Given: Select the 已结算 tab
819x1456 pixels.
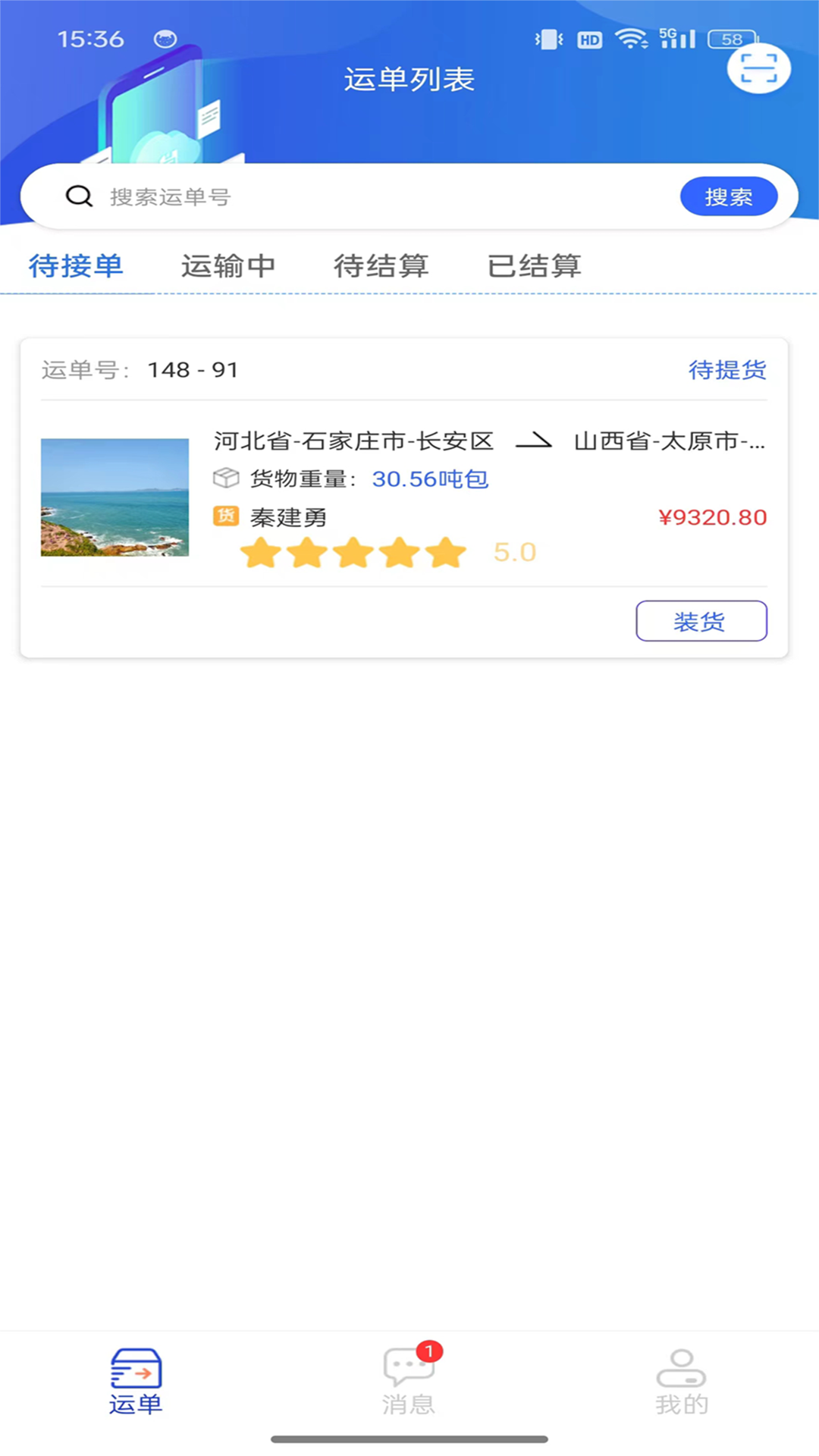Looking at the screenshot, I should 535,266.
